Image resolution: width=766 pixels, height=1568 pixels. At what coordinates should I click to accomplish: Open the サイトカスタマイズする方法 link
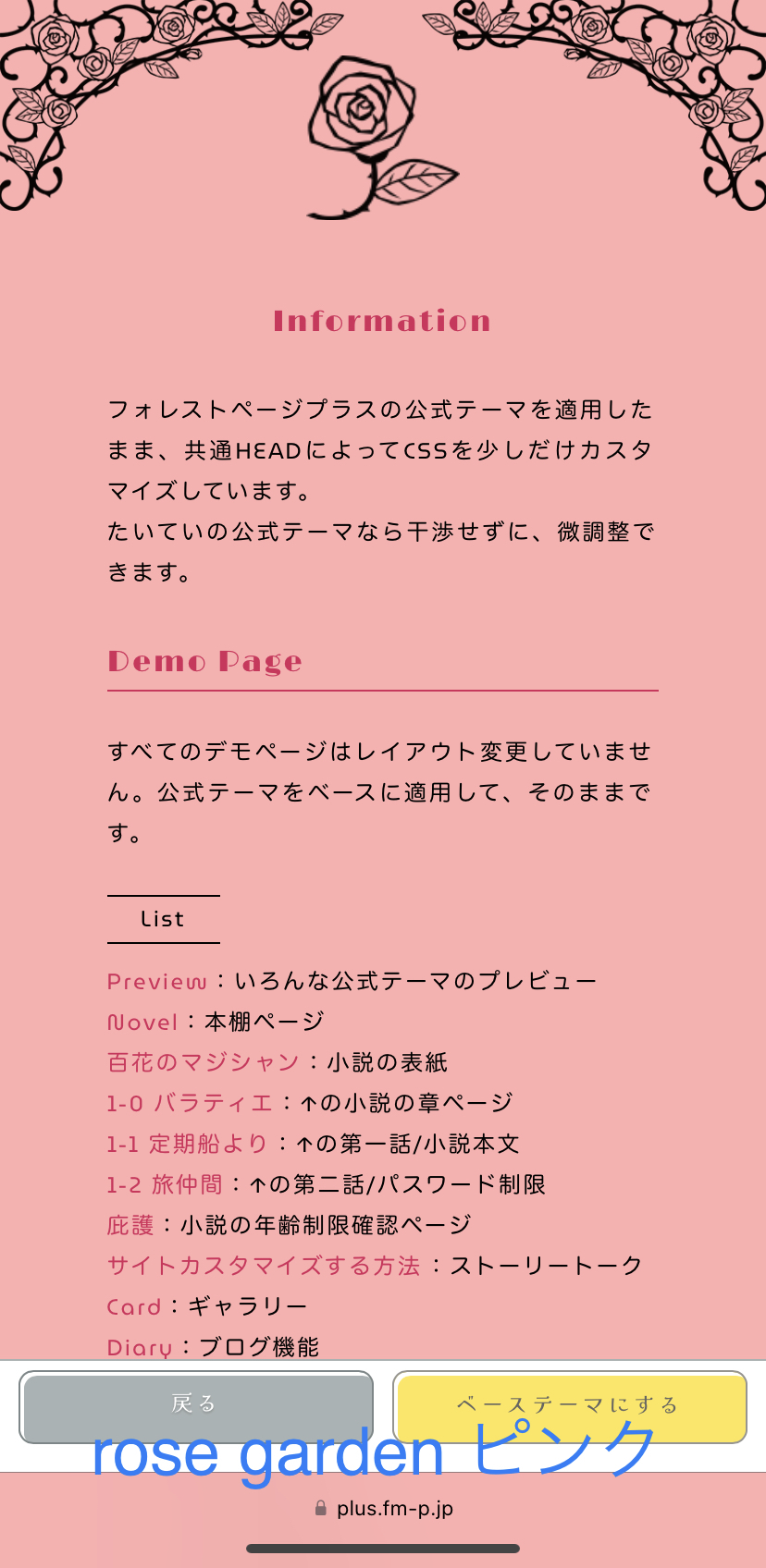[x=264, y=1266]
